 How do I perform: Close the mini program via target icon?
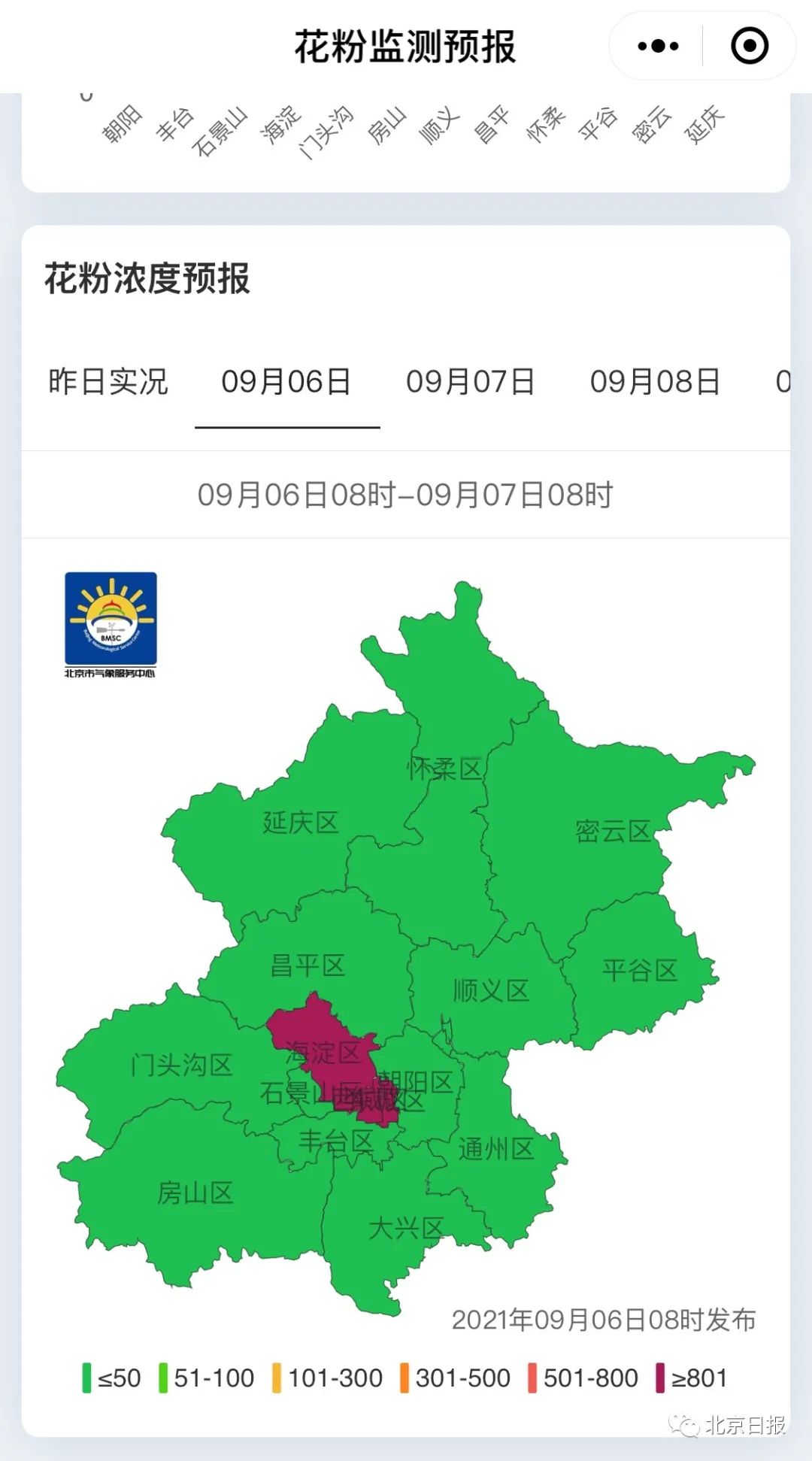click(750, 47)
